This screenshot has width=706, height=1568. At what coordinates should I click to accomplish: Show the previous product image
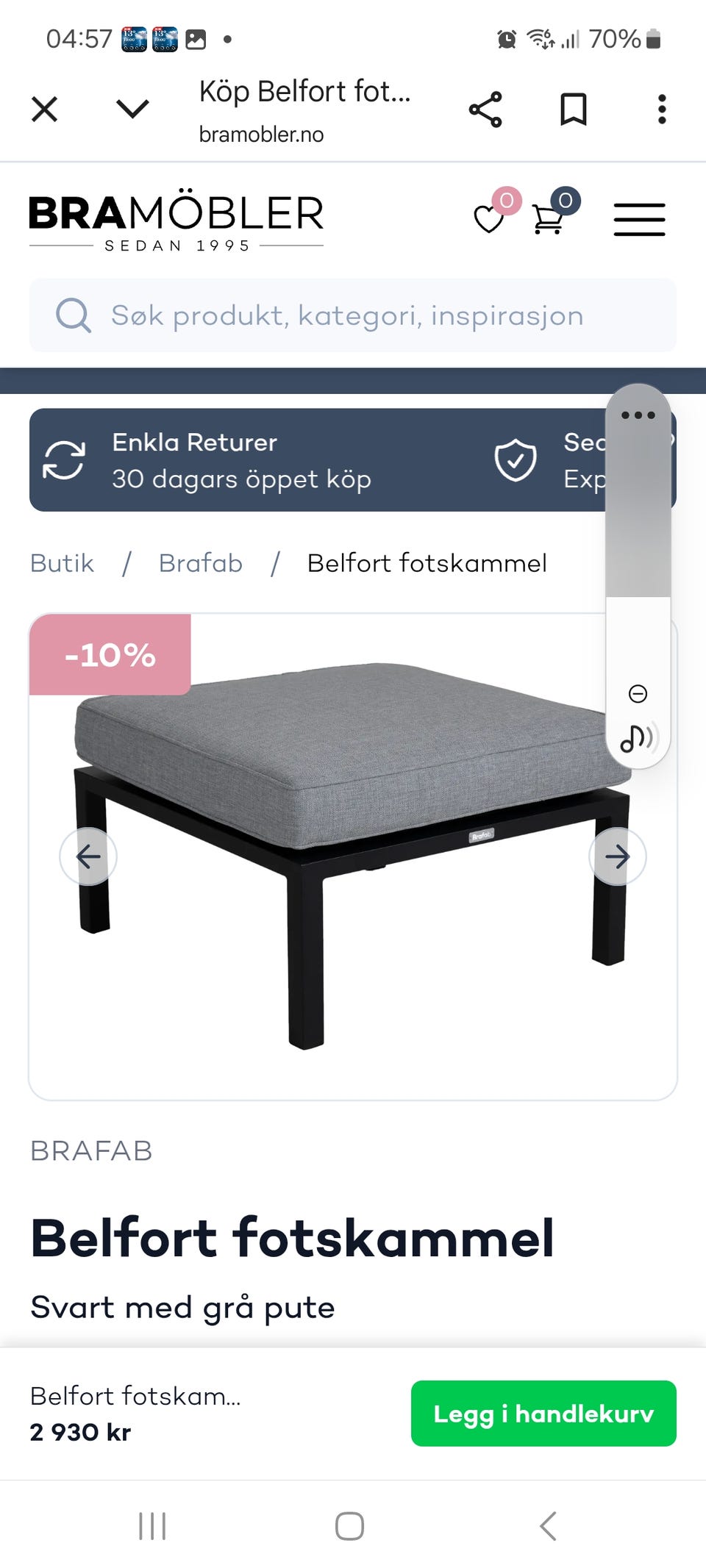(88, 856)
